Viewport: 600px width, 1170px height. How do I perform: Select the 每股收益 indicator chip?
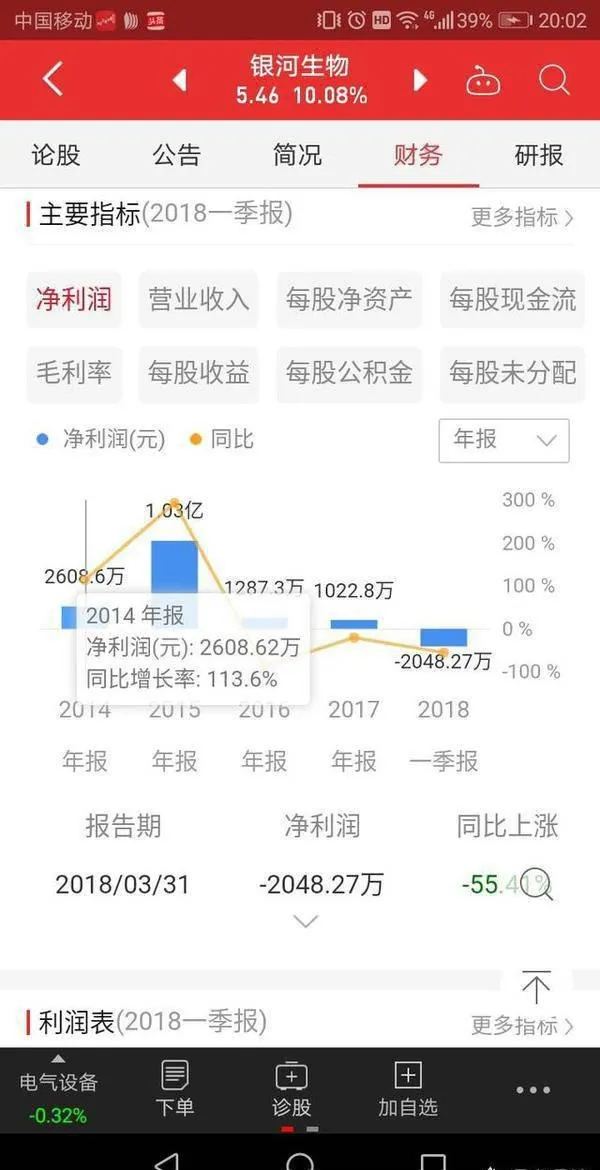point(199,372)
